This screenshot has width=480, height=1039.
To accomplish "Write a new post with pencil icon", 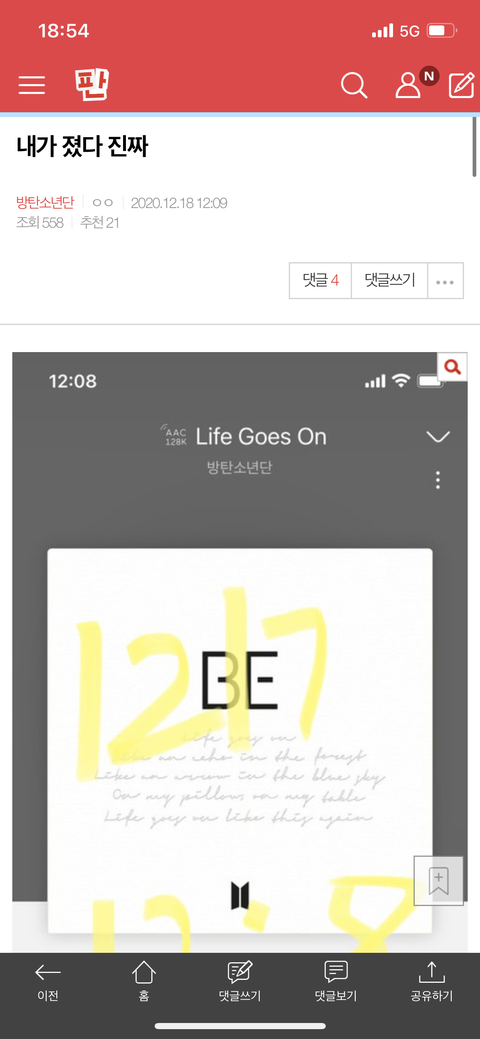I will pos(461,85).
